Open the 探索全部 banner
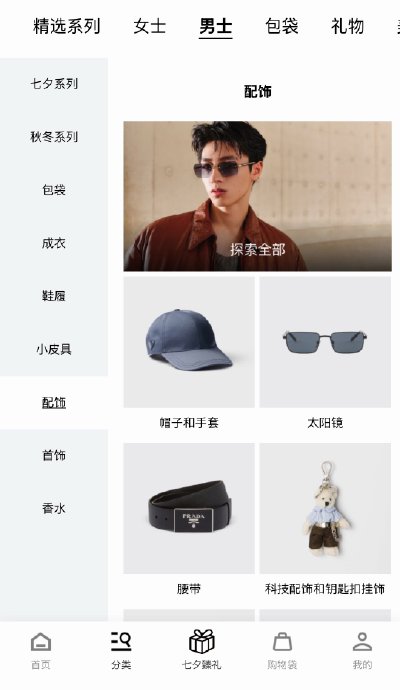This screenshot has width=400, height=690. coord(257,196)
